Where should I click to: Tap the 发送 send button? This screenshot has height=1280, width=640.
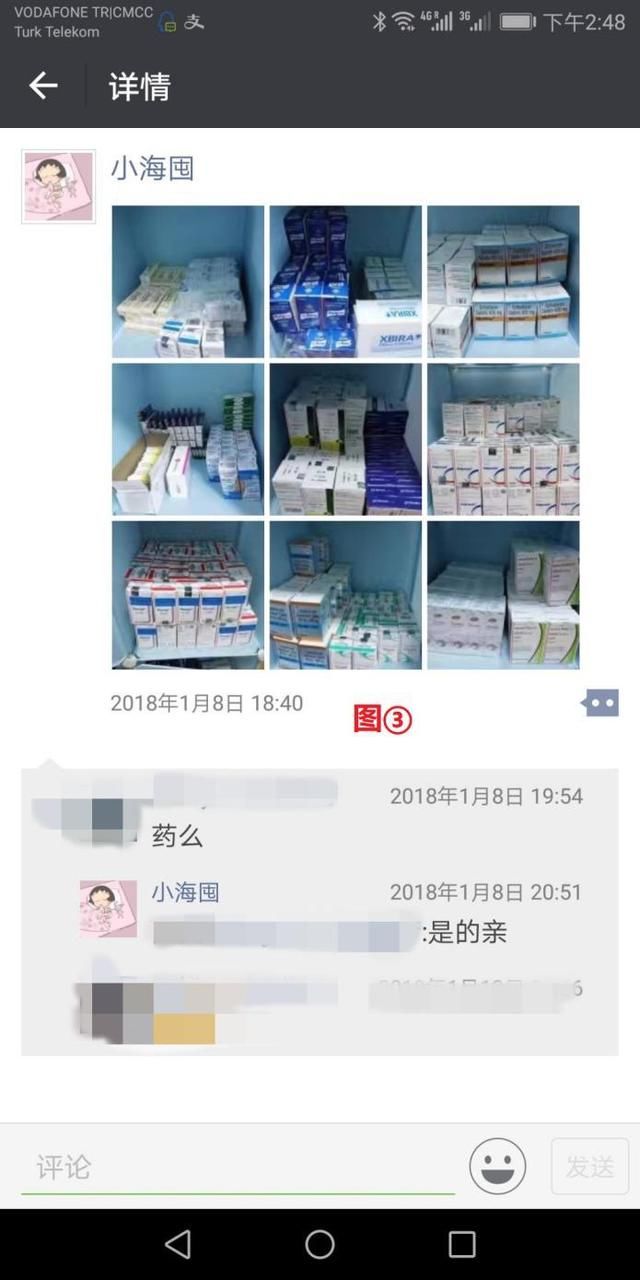point(589,1166)
